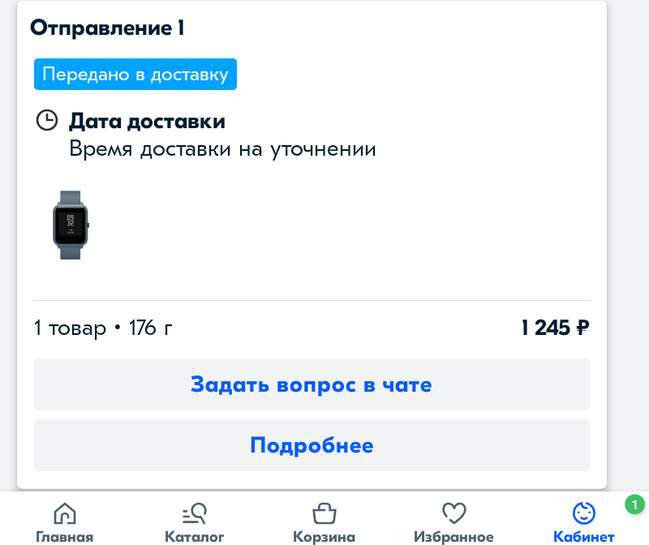
Task: Open the Корзина tab
Action: coord(324,522)
